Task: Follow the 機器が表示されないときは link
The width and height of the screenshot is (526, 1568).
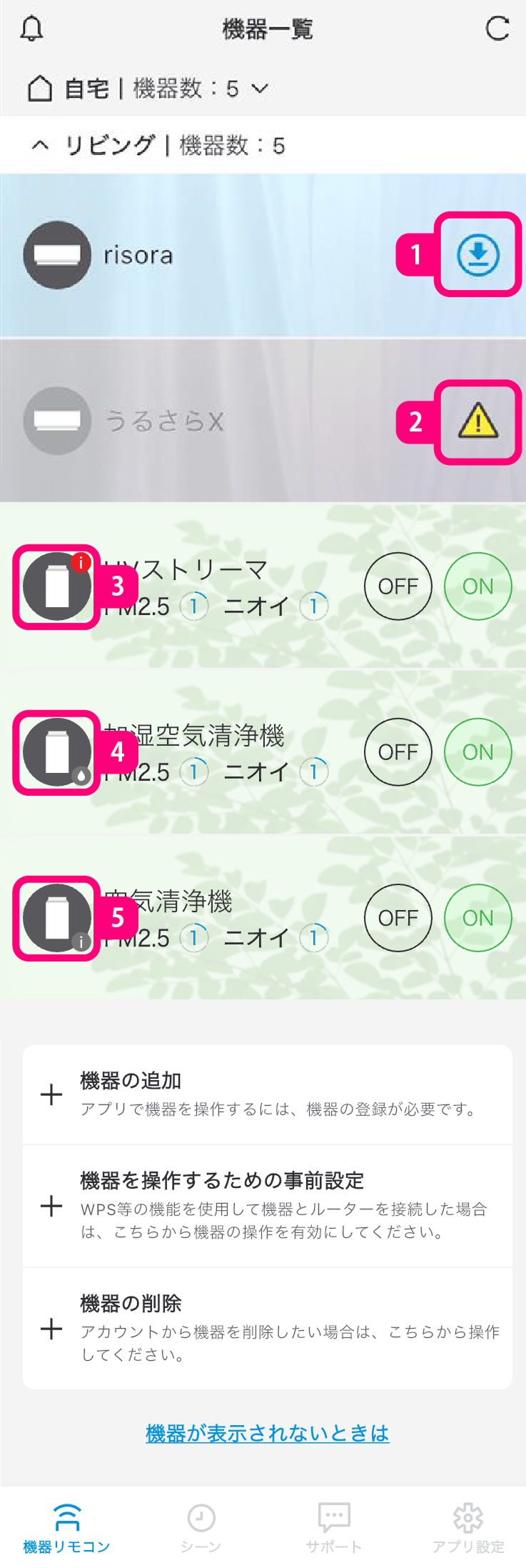Action: [267, 1433]
